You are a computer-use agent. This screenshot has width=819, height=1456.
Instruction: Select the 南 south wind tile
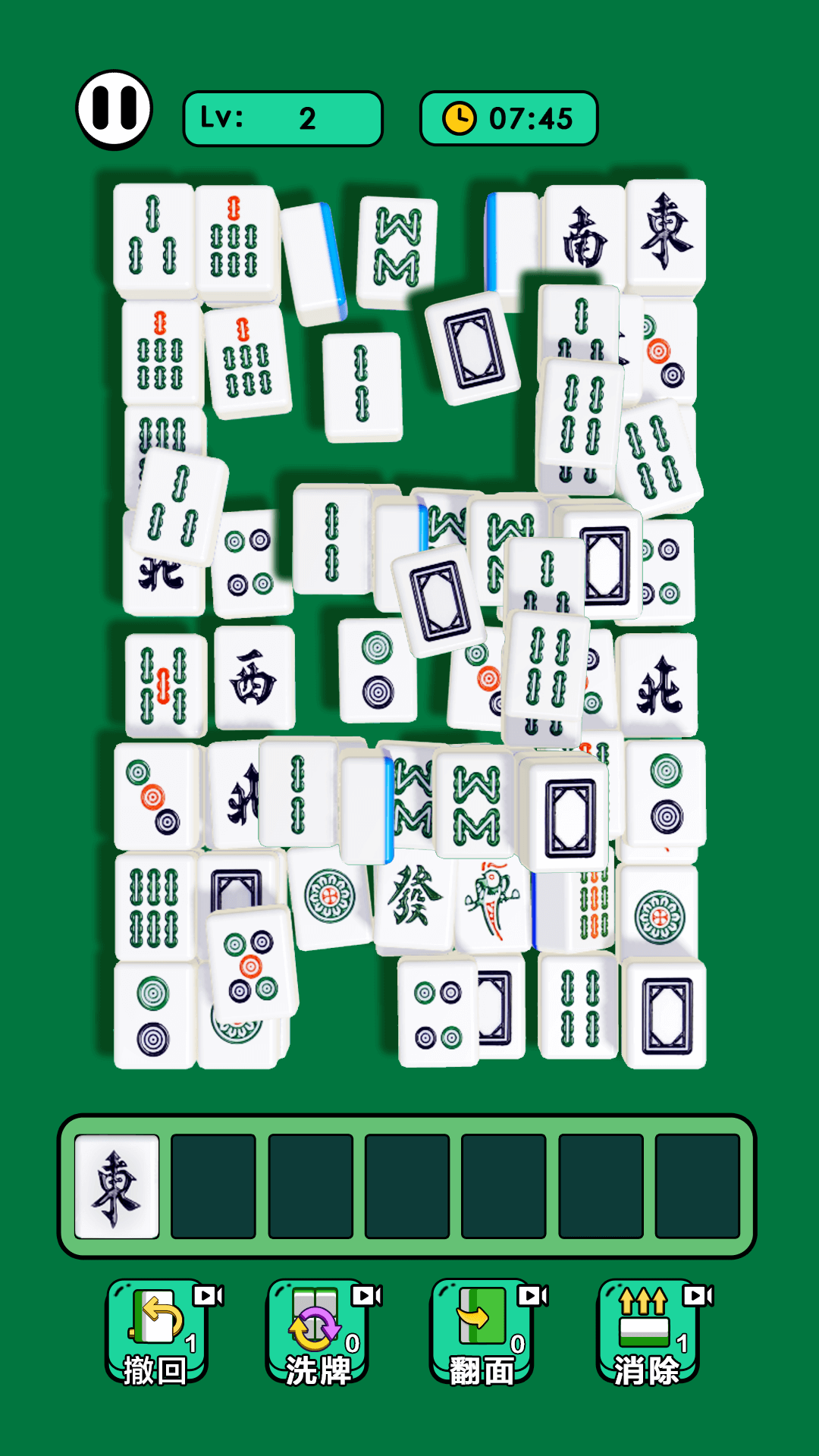(x=584, y=237)
